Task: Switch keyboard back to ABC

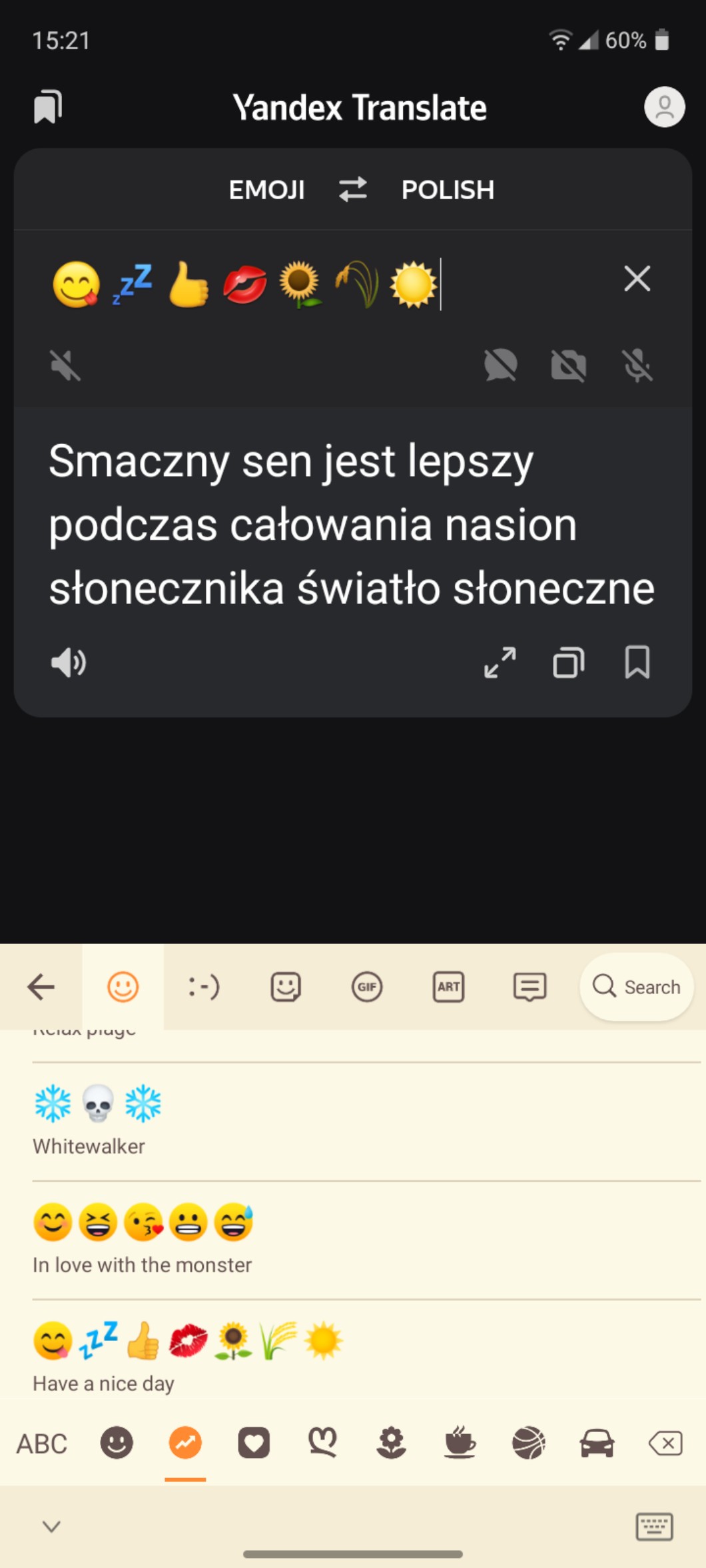Action: point(41,1443)
